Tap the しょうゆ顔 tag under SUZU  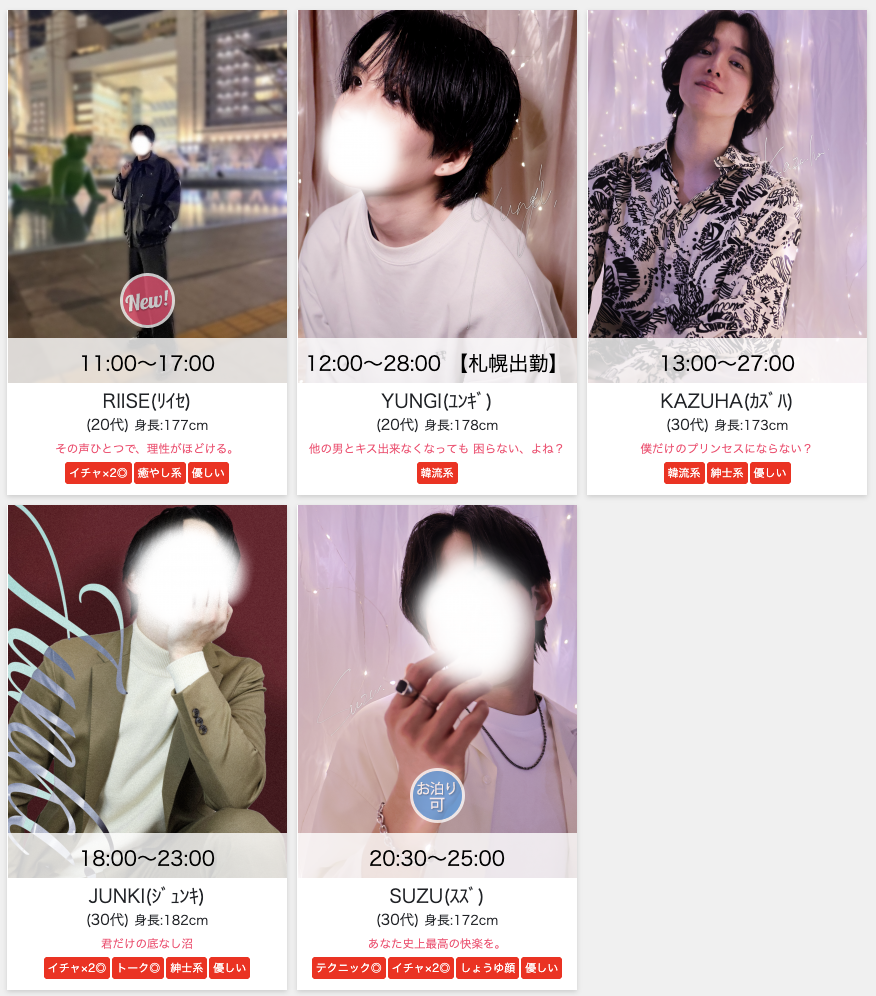487,968
